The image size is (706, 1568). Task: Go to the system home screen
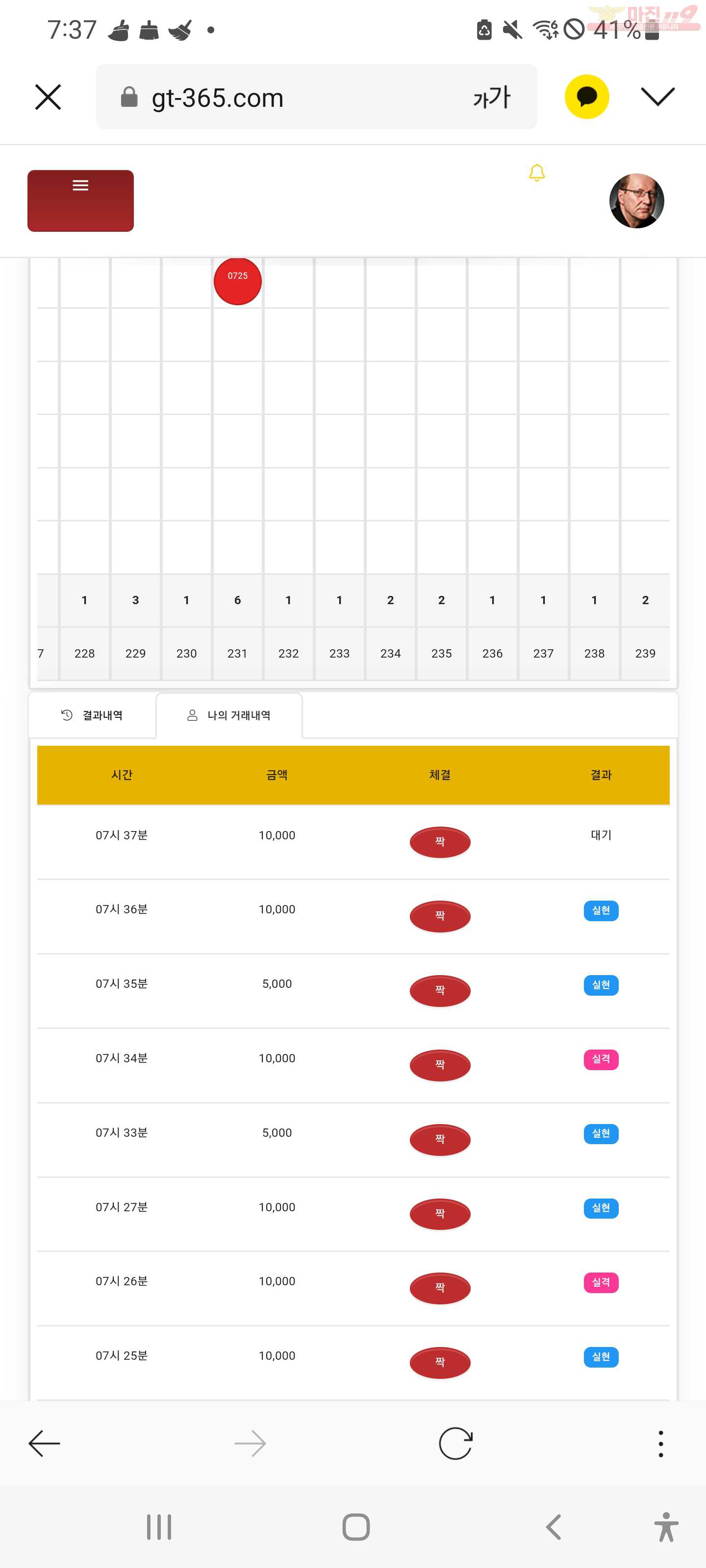point(356,1527)
